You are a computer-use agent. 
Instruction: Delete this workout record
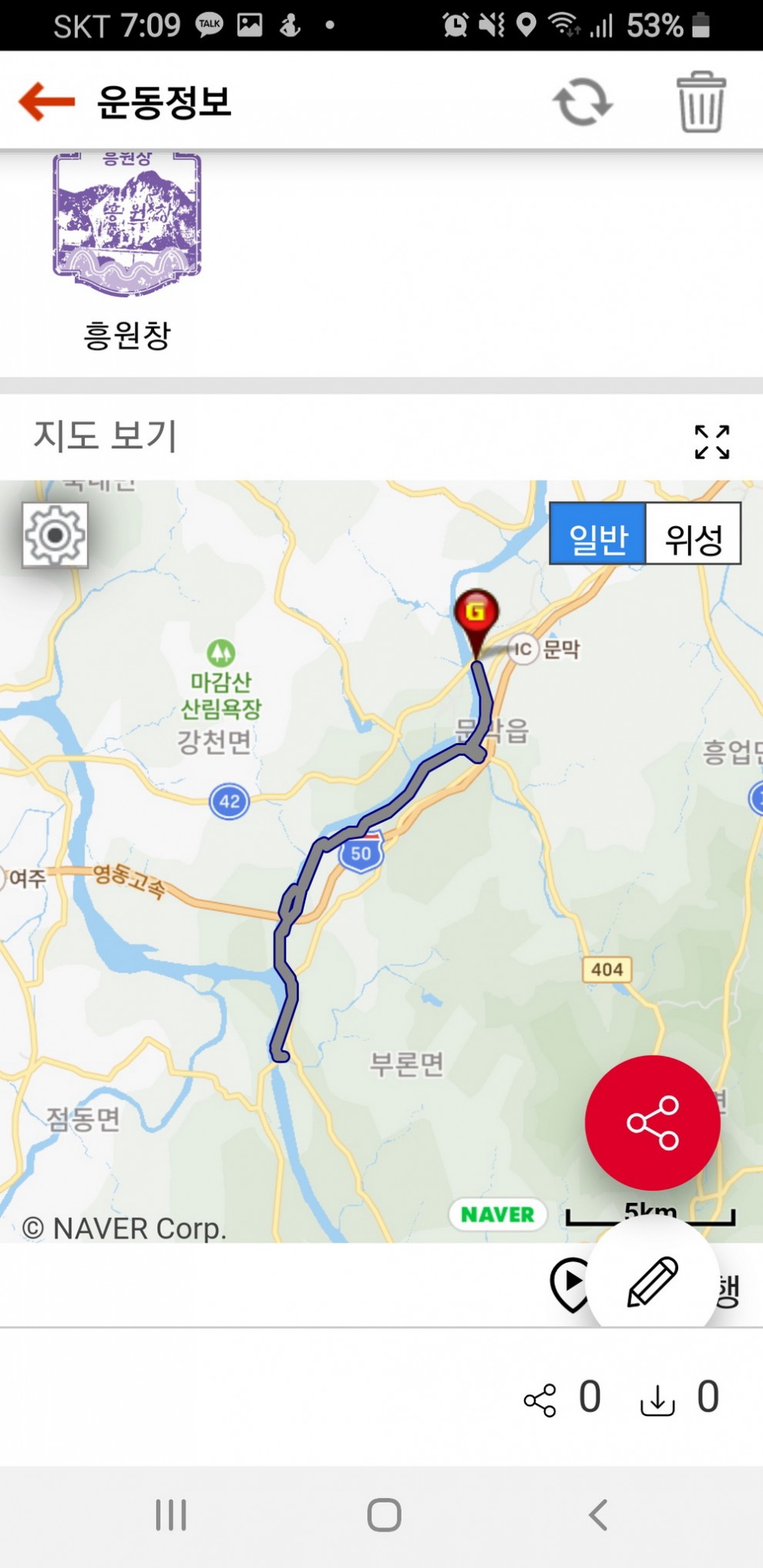pos(701,102)
